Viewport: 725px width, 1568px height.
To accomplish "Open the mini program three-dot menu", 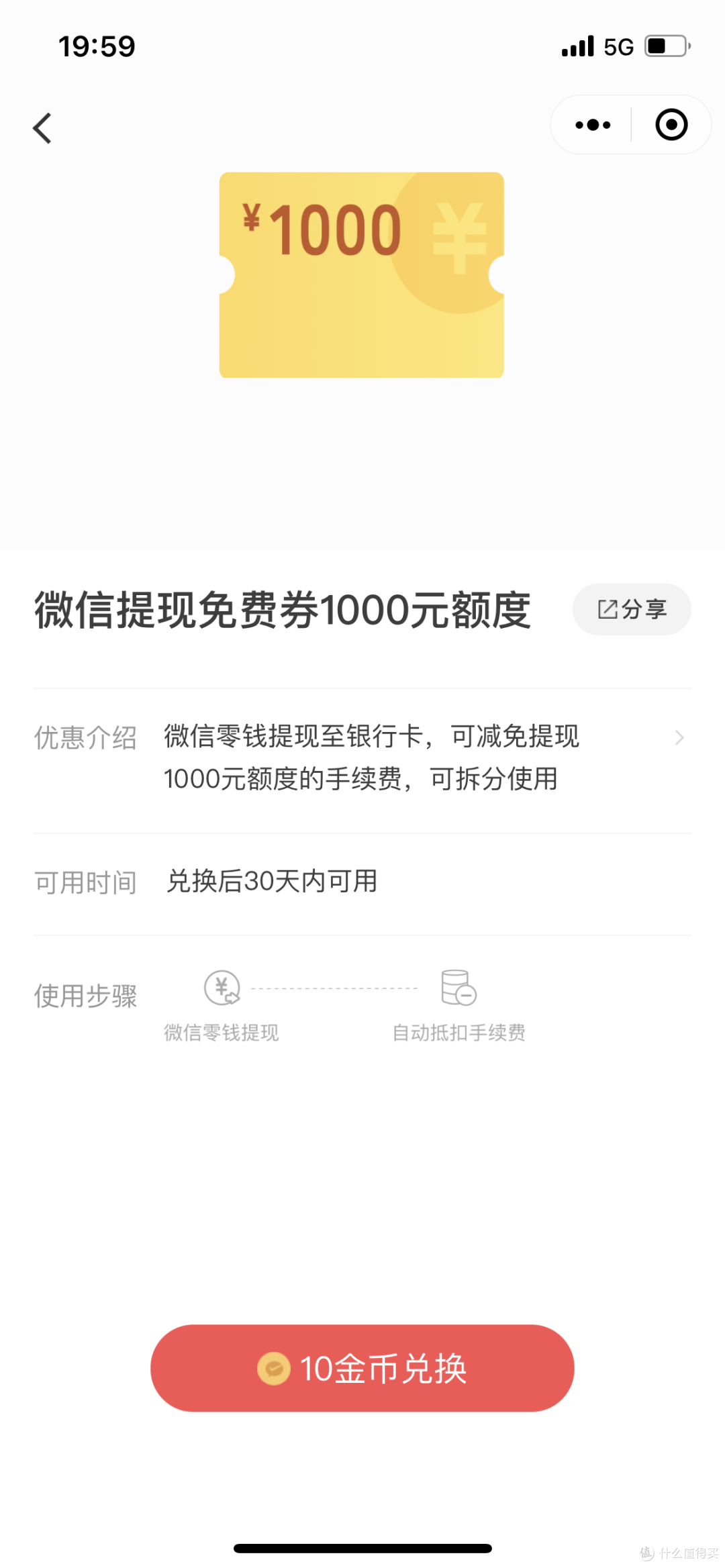I will pyautogui.click(x=593, y=125).
